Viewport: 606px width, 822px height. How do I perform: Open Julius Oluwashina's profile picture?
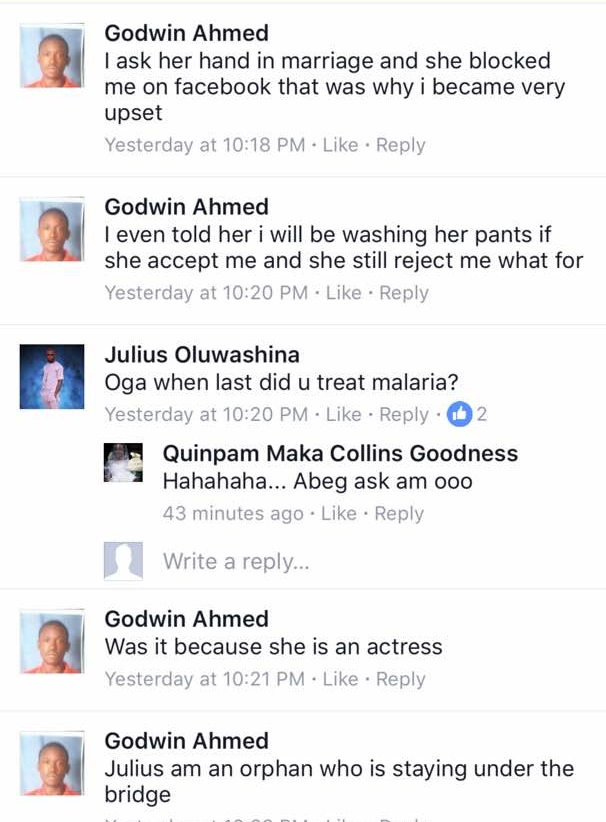click(x=52, y=376)
